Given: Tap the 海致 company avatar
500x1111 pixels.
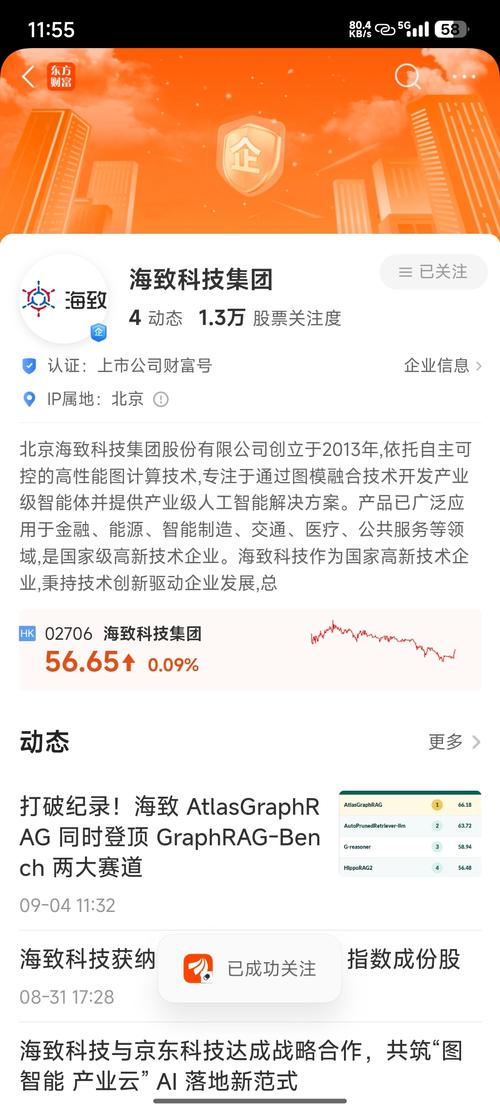Looking at the screenshot, I should click(64, 299).
